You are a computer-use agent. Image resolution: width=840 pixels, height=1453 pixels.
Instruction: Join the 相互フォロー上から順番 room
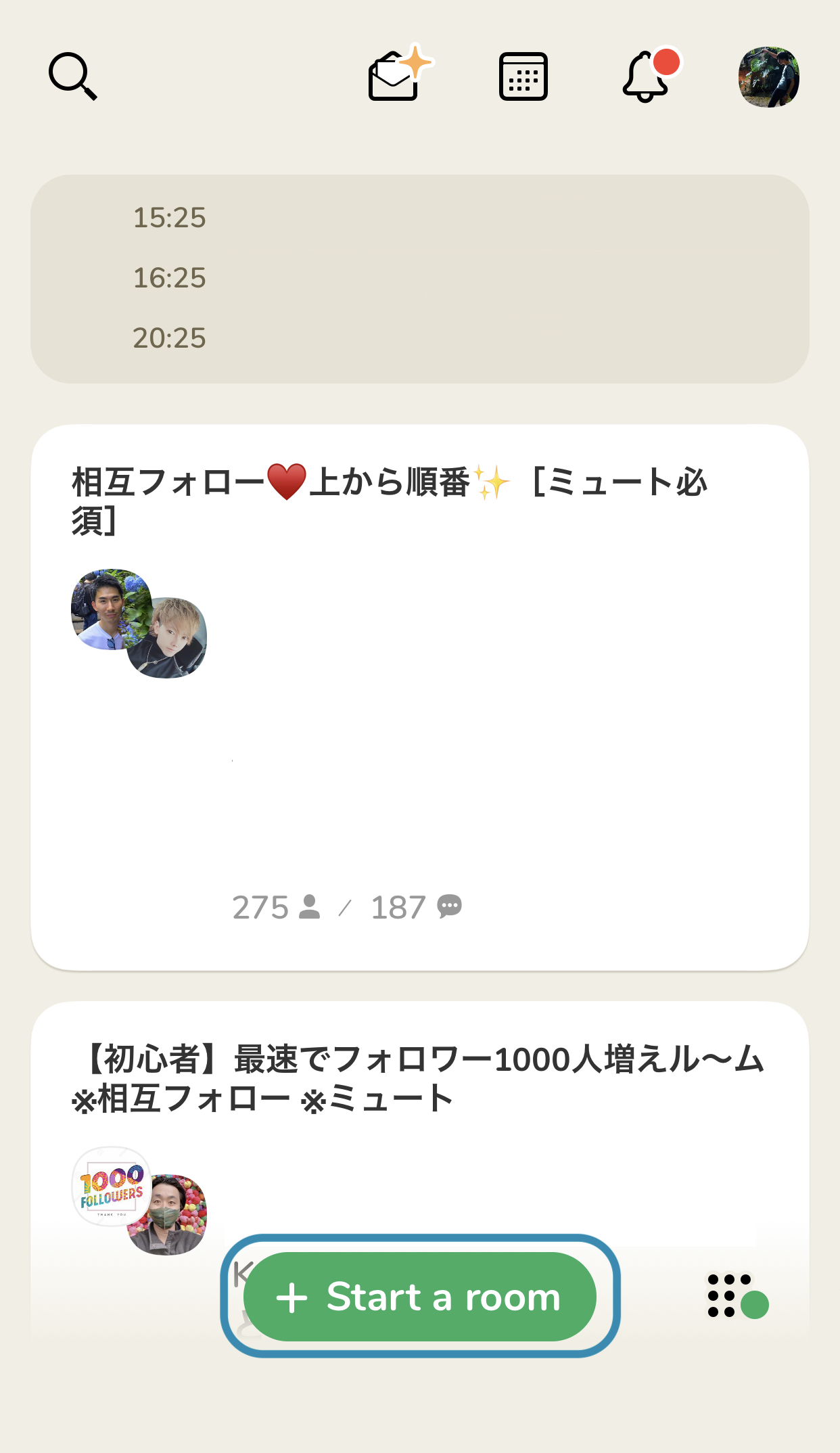point(419,697)
